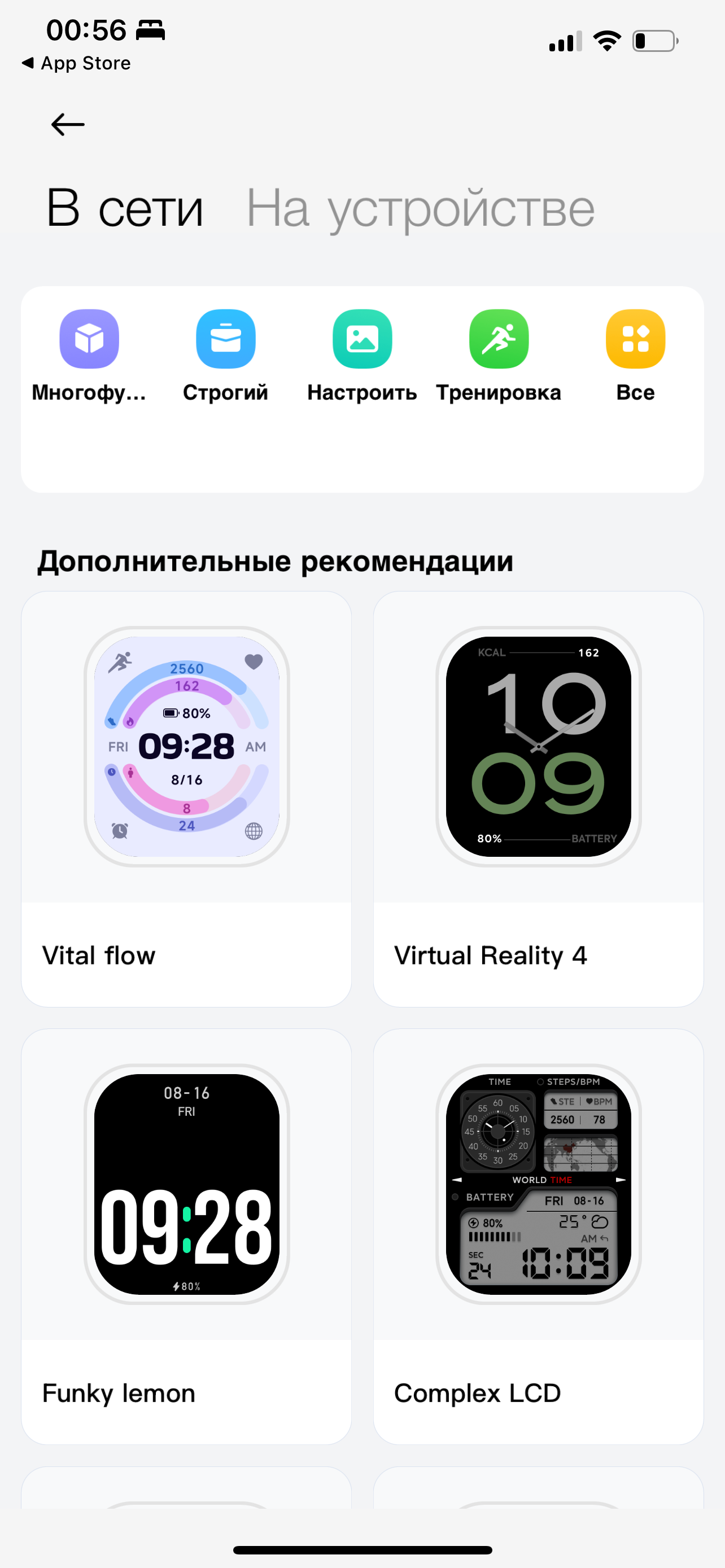Select the Funky lemon watch face
The width and height of the screenshot is (725, 1568).
[186, 1236]
